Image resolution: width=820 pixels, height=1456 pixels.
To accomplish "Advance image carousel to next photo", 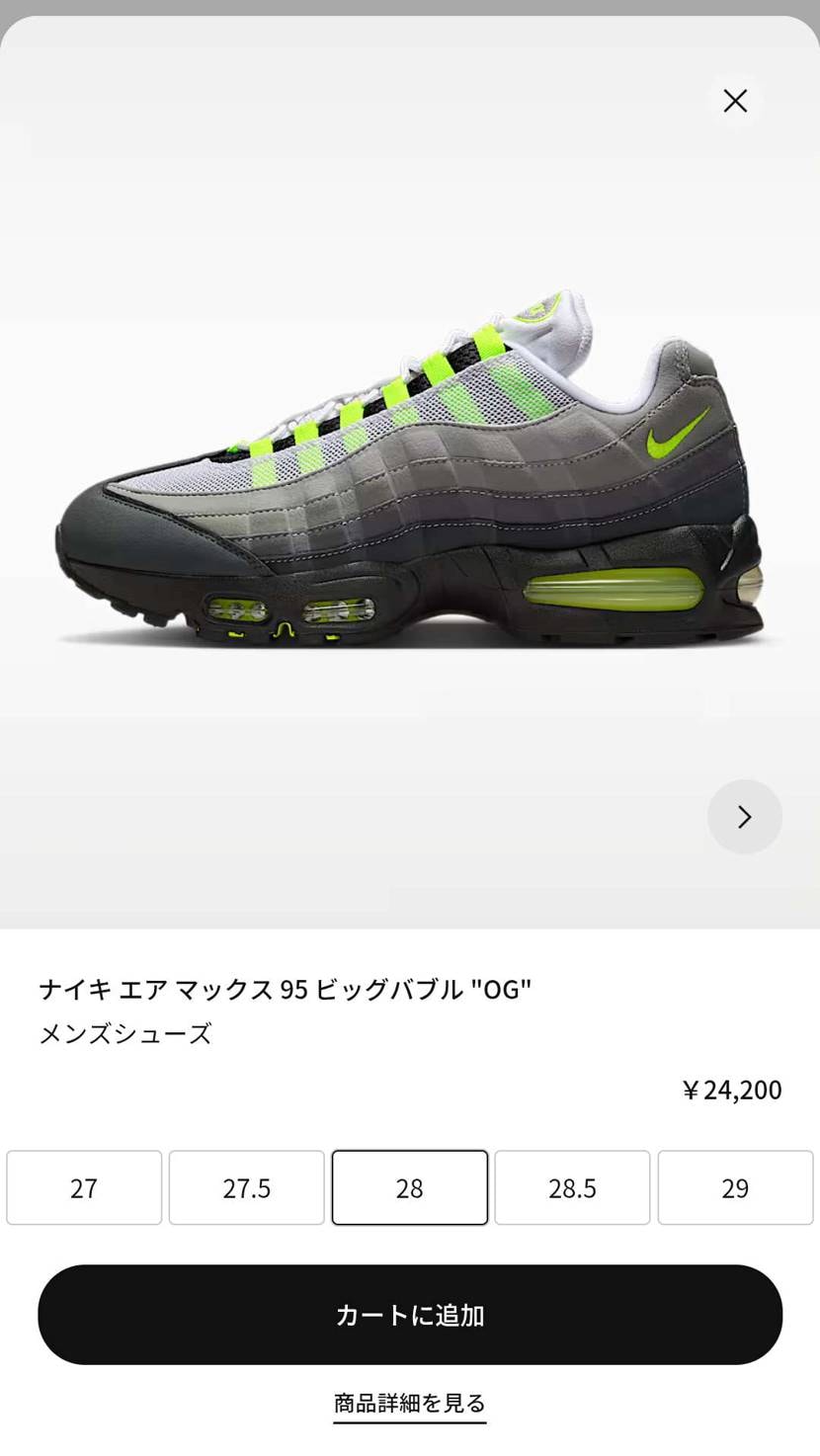I will pos(745,817).
